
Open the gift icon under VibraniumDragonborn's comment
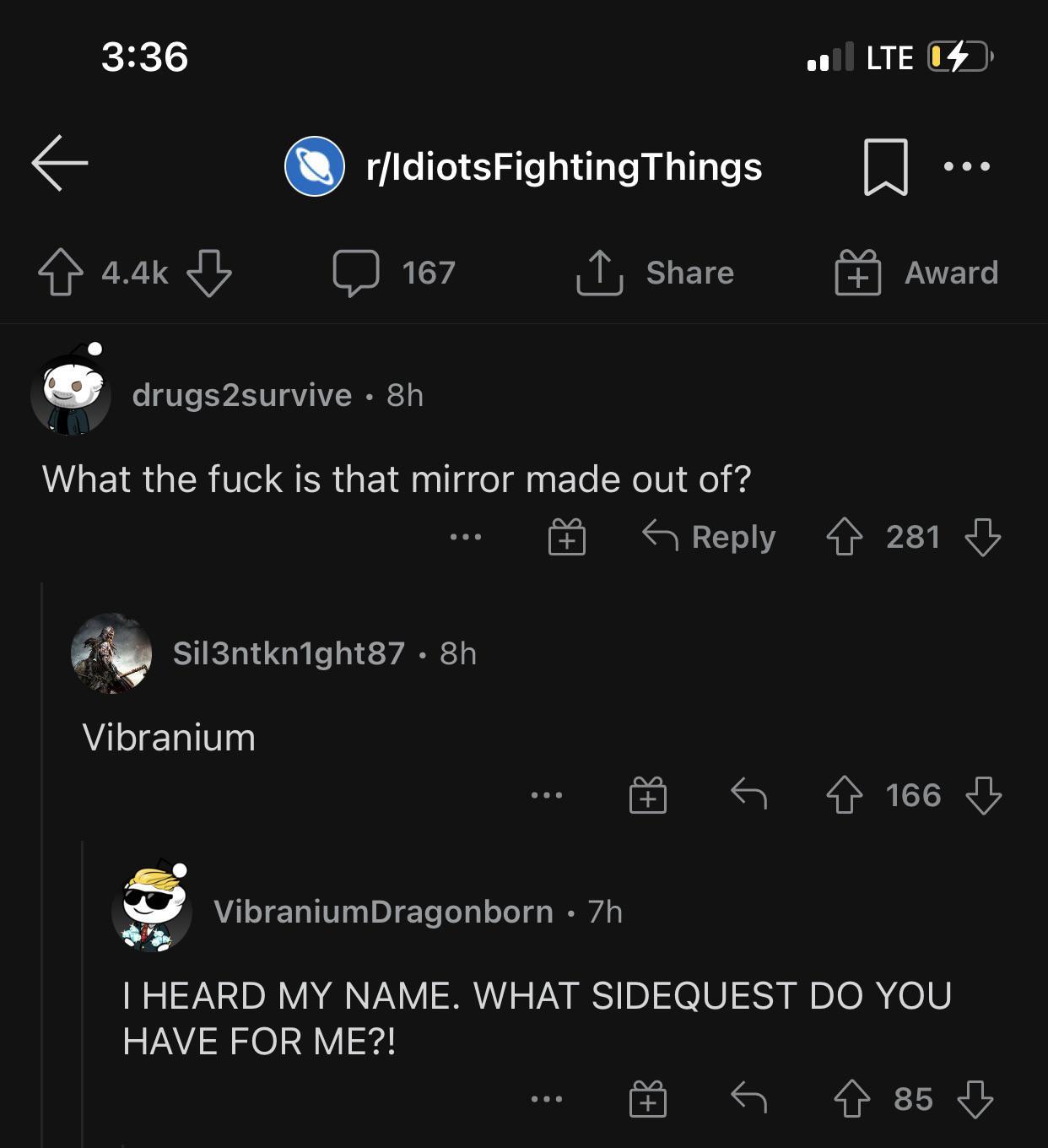coord(648,1098)
